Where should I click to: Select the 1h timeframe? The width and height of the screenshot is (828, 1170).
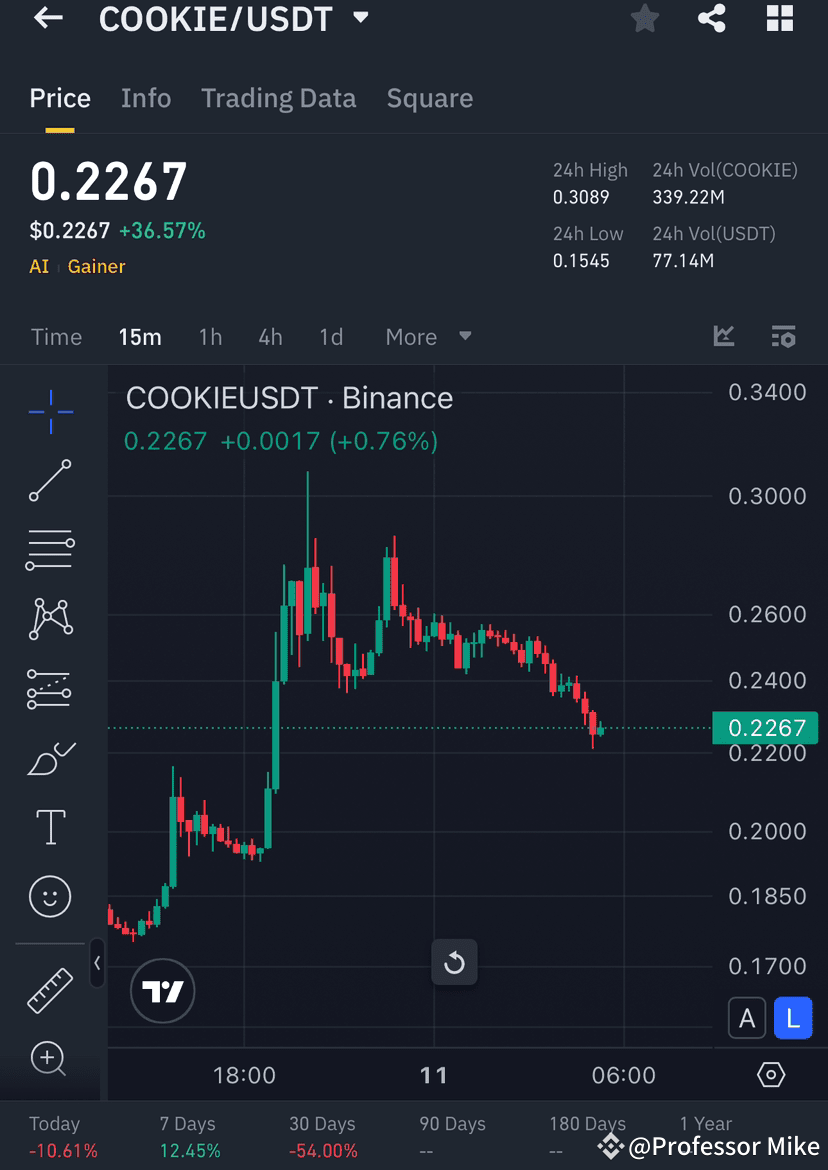(x=210, y=337)
